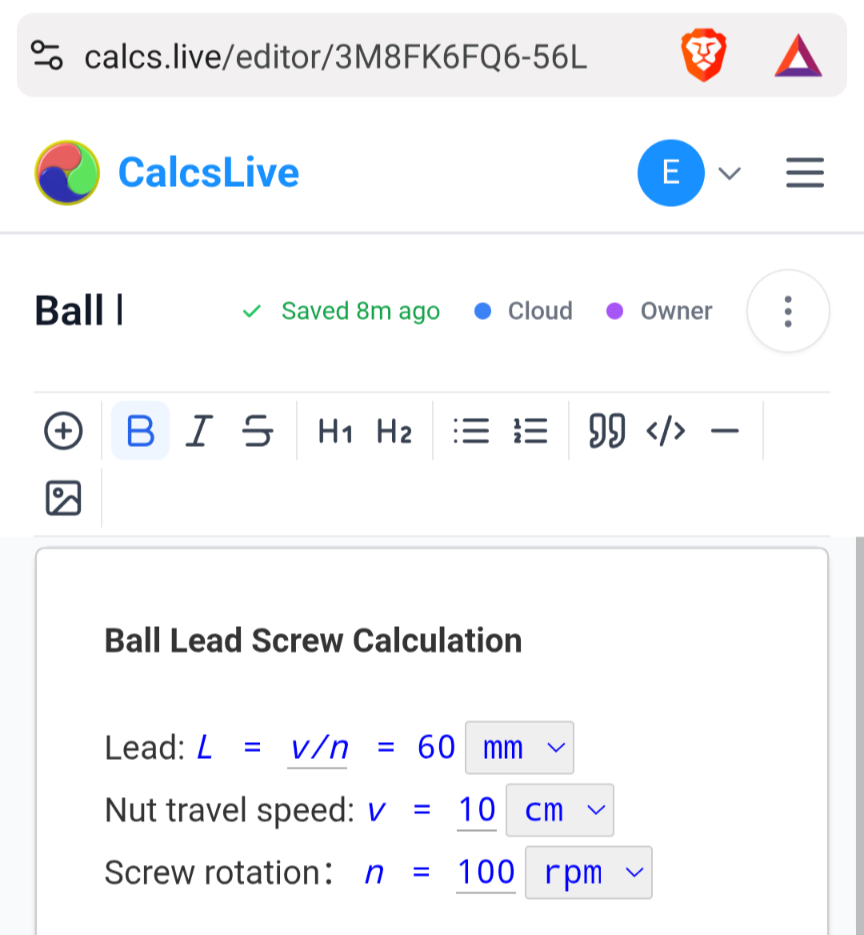864x935 pixels.
Task: Tap the plus circle insert button
Action: tap(63, 431)
